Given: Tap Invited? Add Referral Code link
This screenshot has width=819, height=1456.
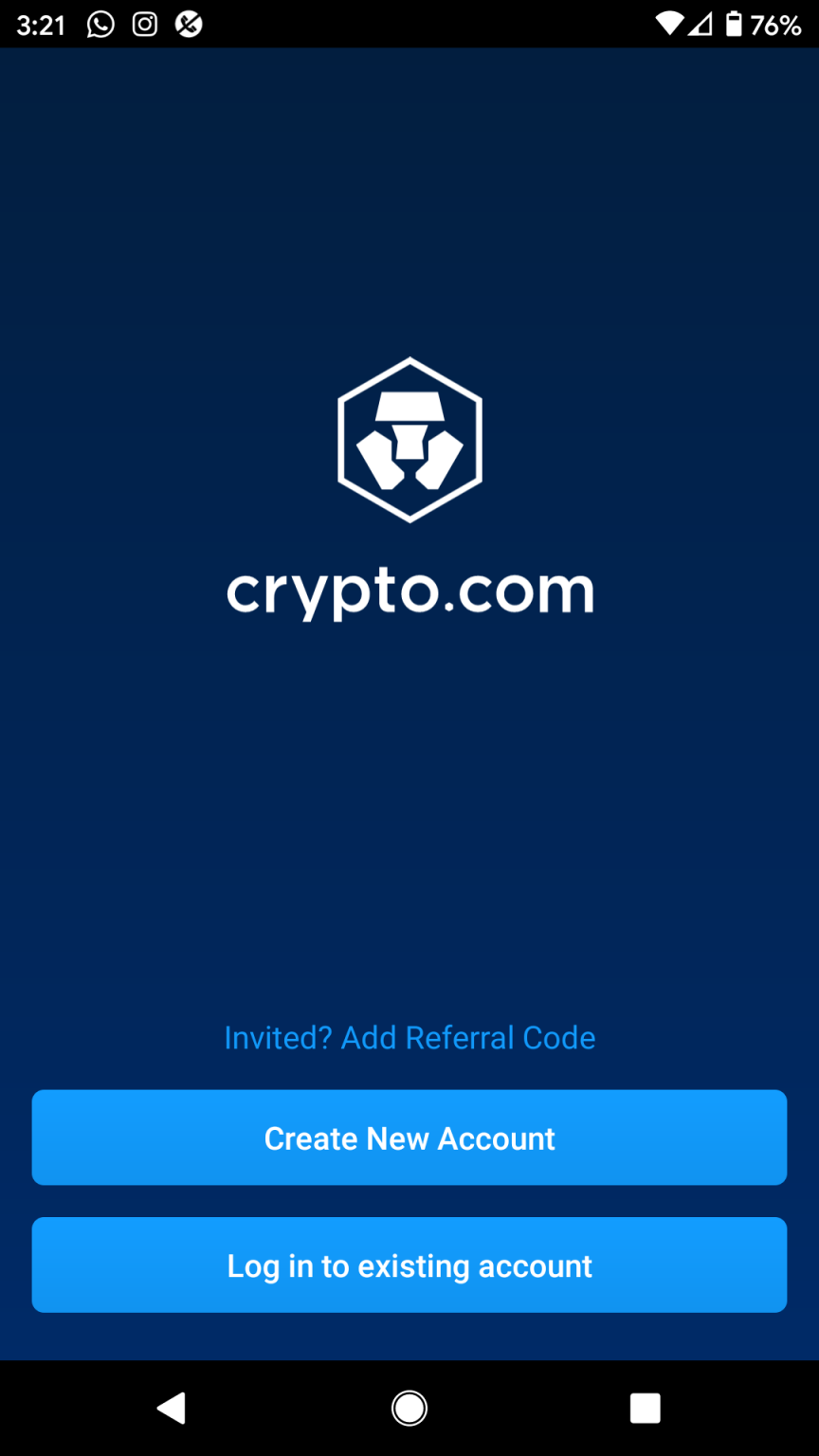Looking at the screenshot, I should tap(409, 1038).
